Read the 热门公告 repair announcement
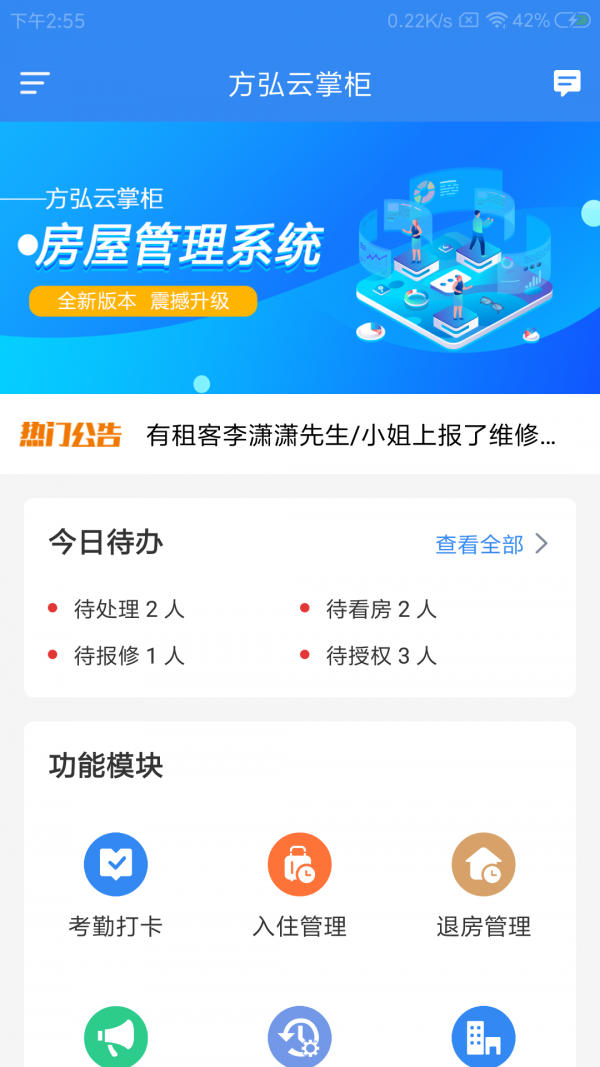The width and height of the screenshot is (600, 1067). pos(350,435)
